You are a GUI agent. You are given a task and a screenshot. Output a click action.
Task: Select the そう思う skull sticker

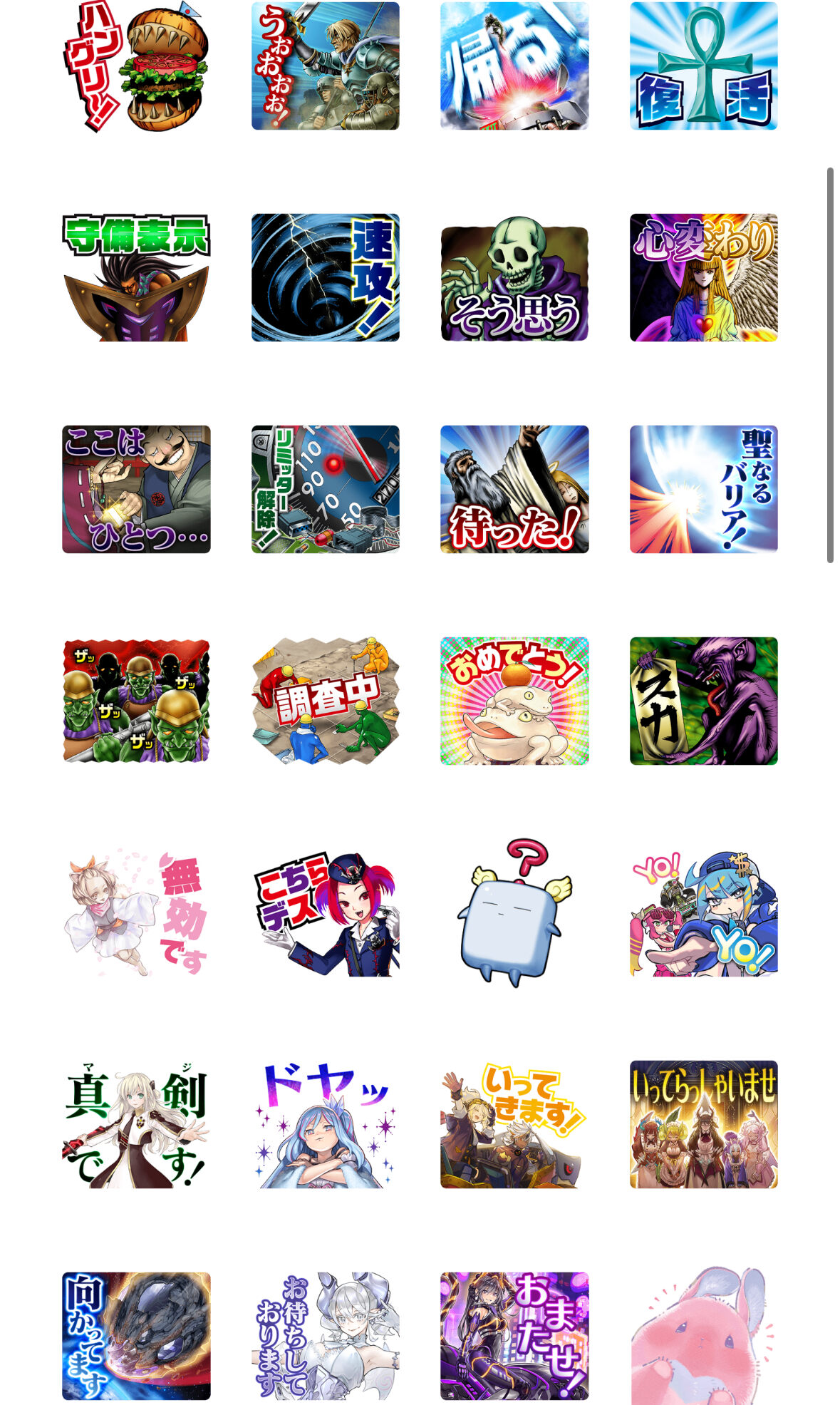(x=514, y=277)
